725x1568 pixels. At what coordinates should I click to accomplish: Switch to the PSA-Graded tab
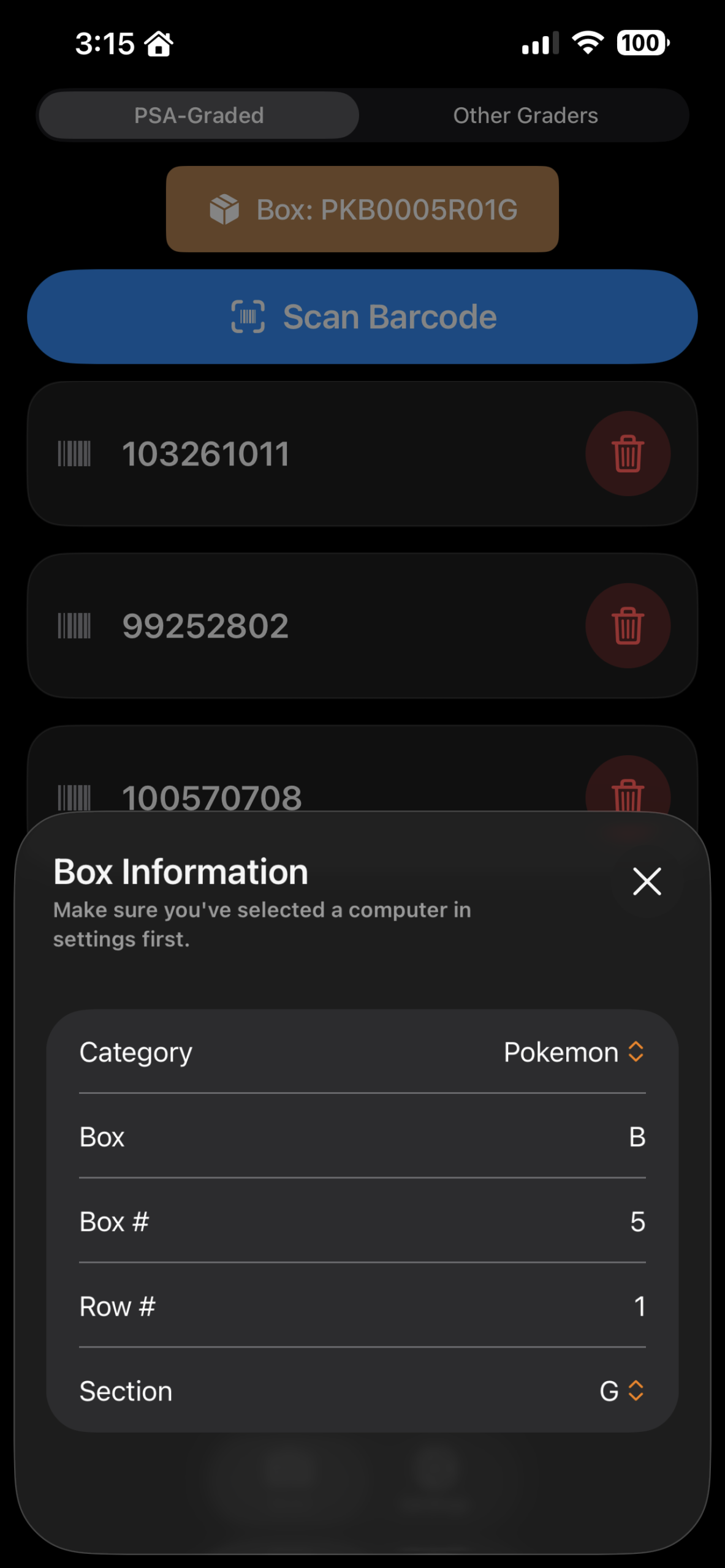[x=199, y=116]
